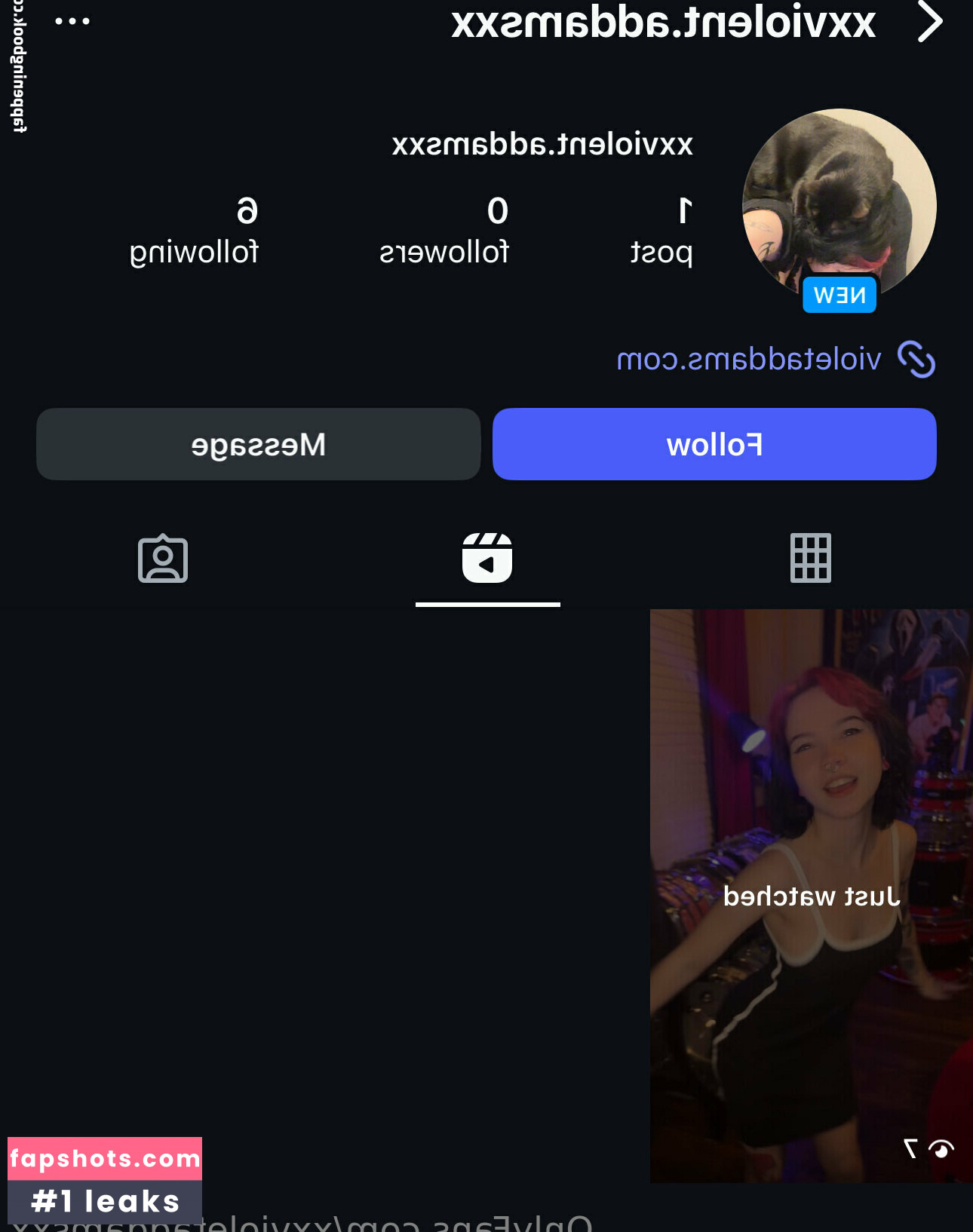Open the three-dot overflow menu

coord(72,21)
